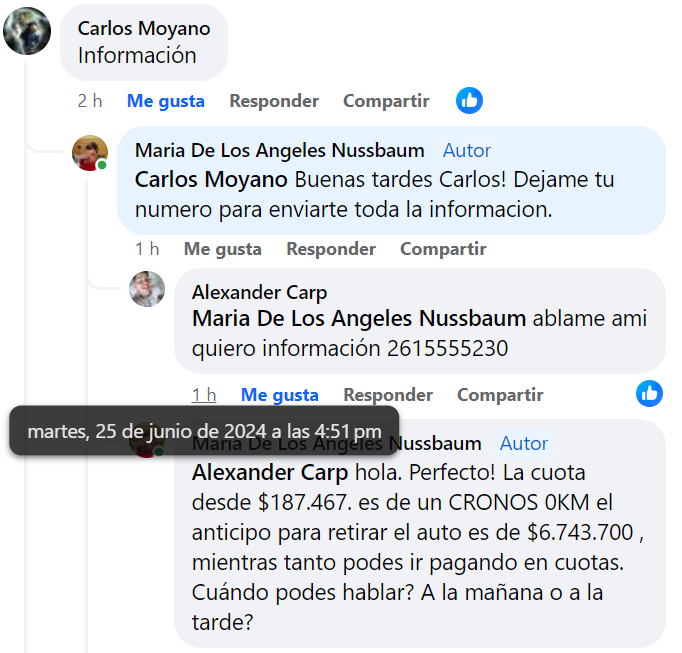The image size is (682, 653).
Task: Tap the Autor badge next to Maria's first reply
Action: tap(467, 151)
